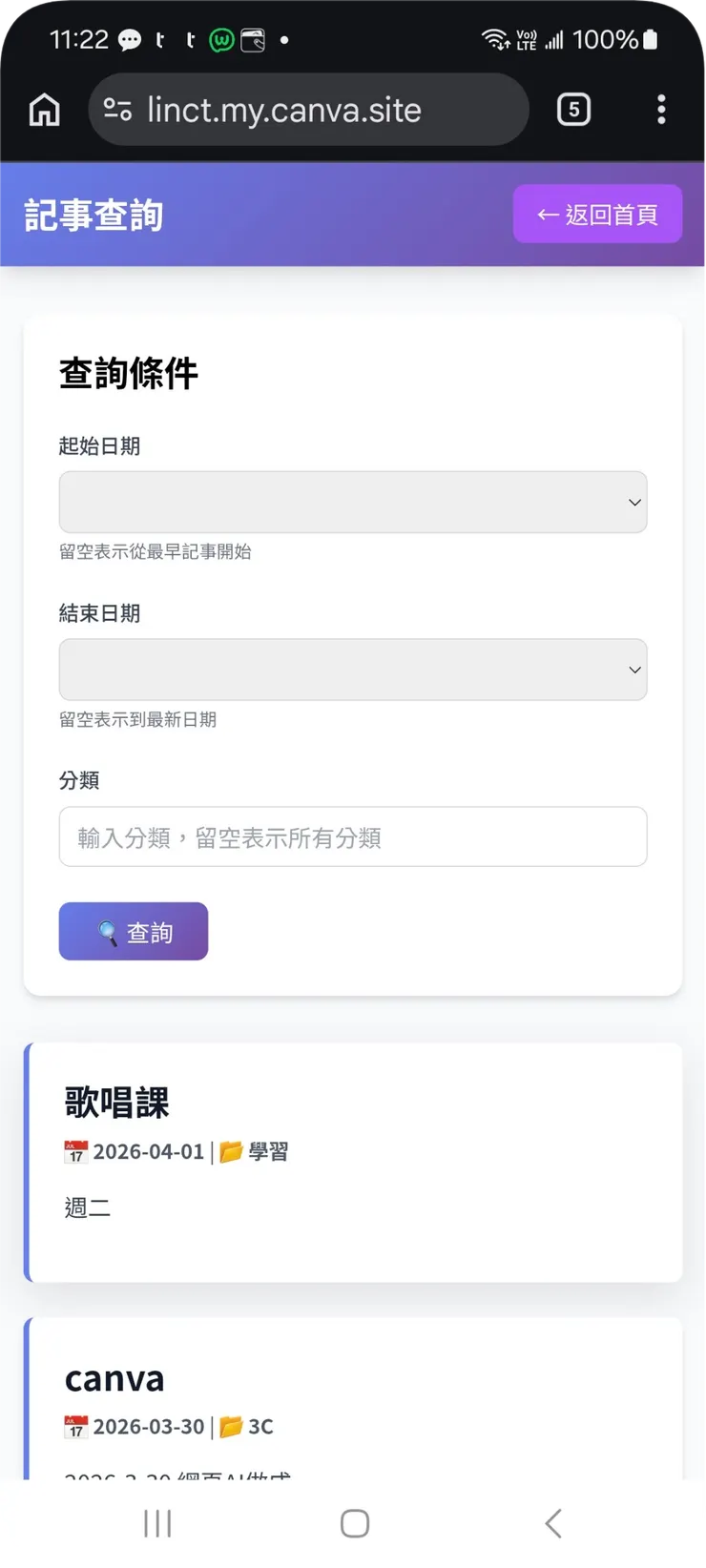Viewport: 706px width, 1568px height.
Task: Click the folder icon next to 學習 category
Action: tap(230, 1151)
